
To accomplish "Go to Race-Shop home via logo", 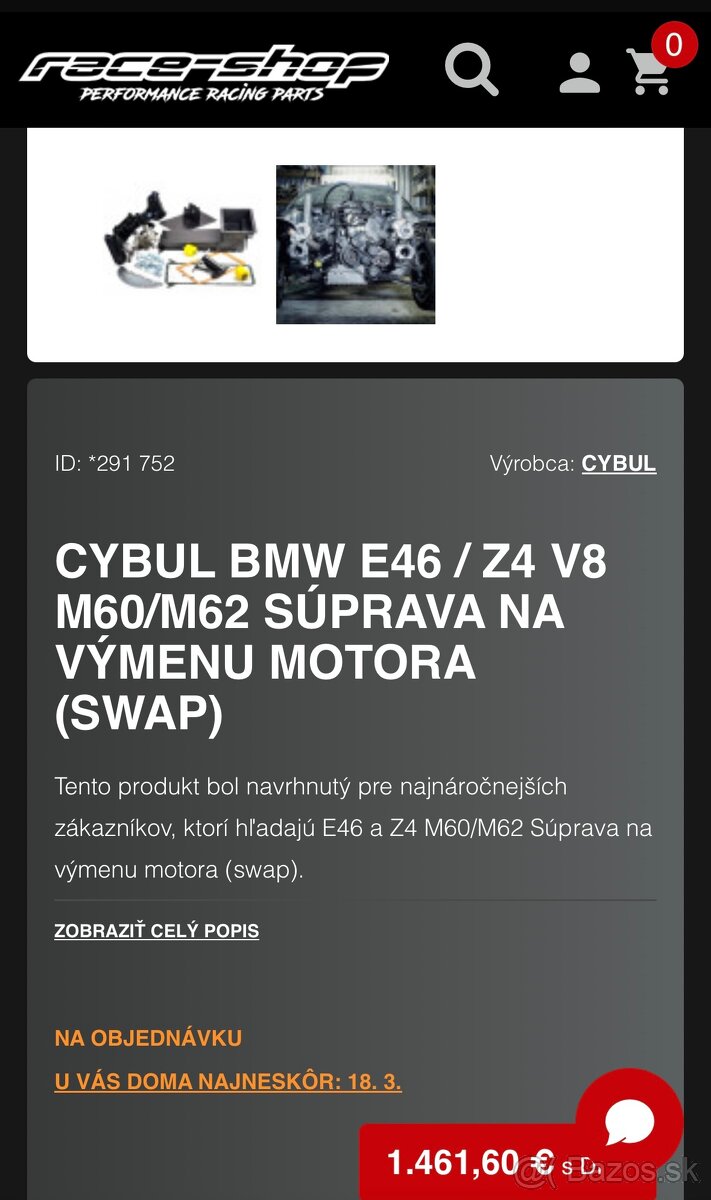I will click(204, 72).
